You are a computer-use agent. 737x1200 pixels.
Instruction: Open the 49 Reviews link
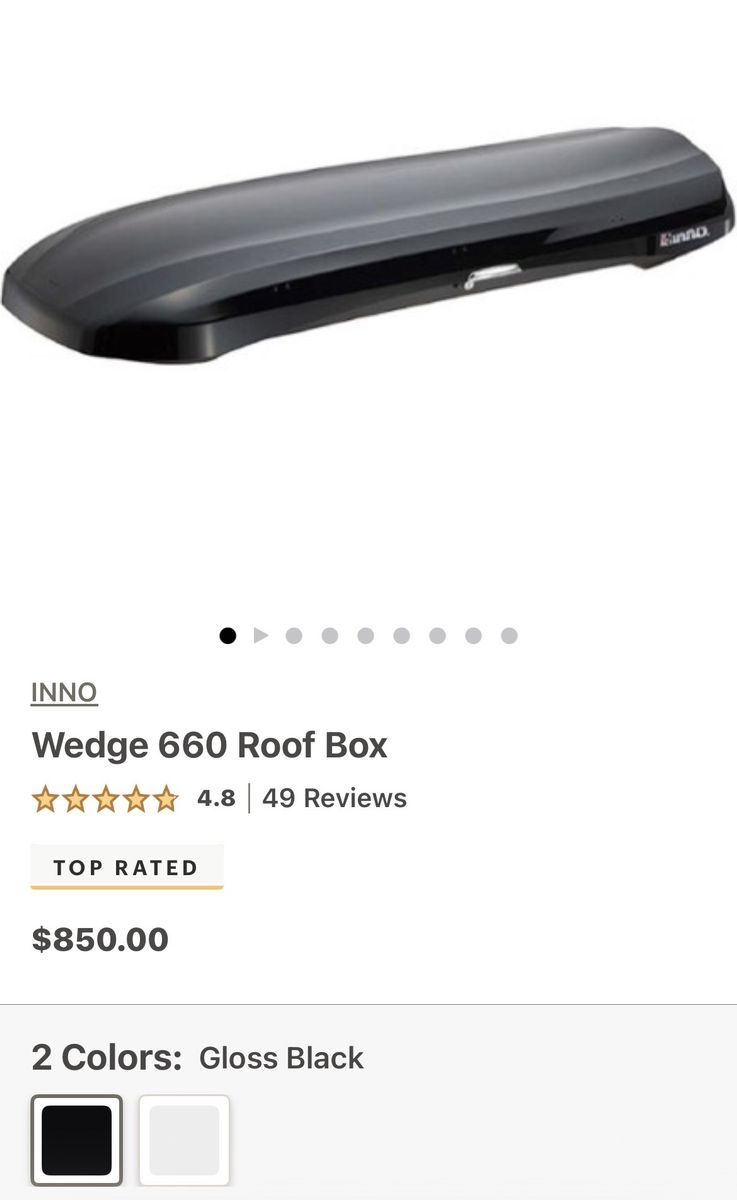click(334, 798)
